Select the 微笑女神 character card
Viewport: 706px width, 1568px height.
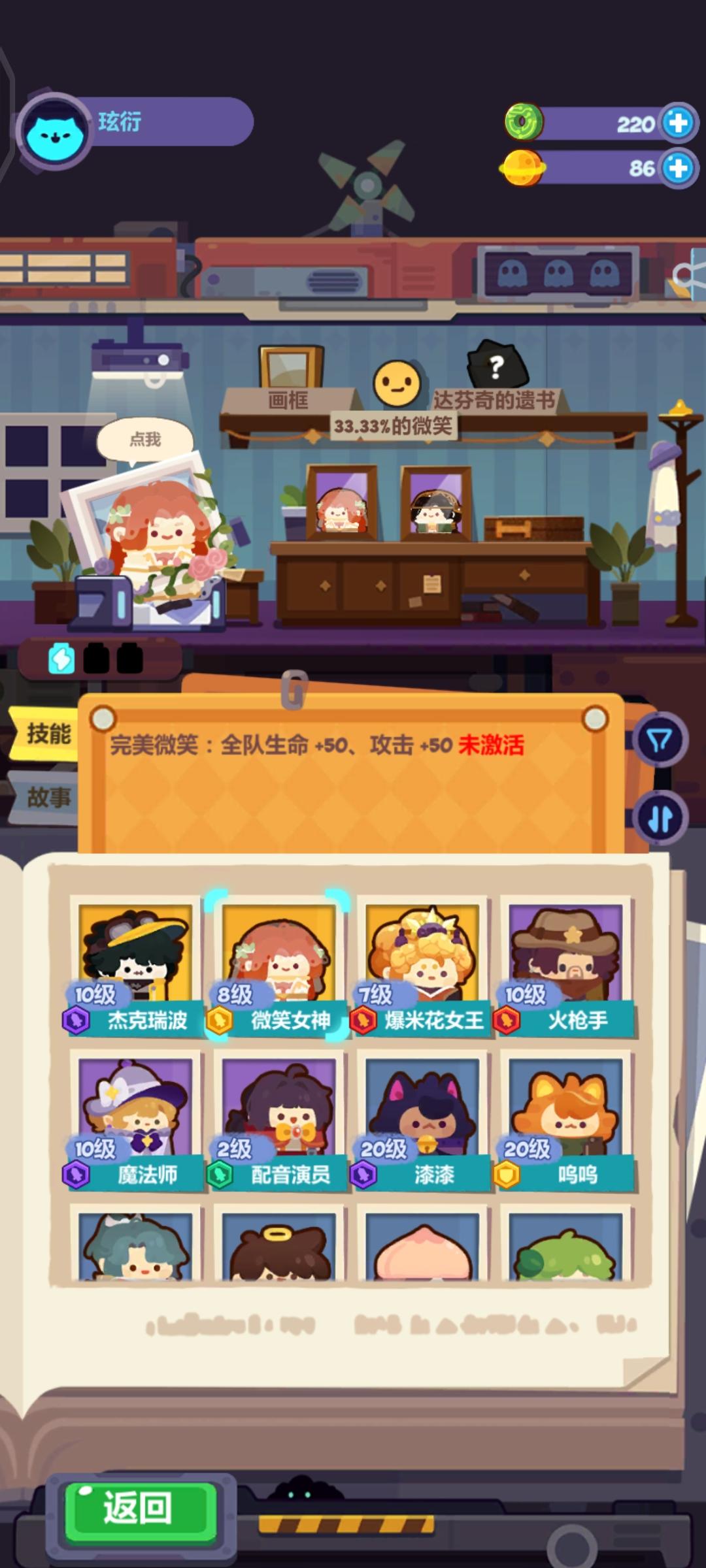281,954
